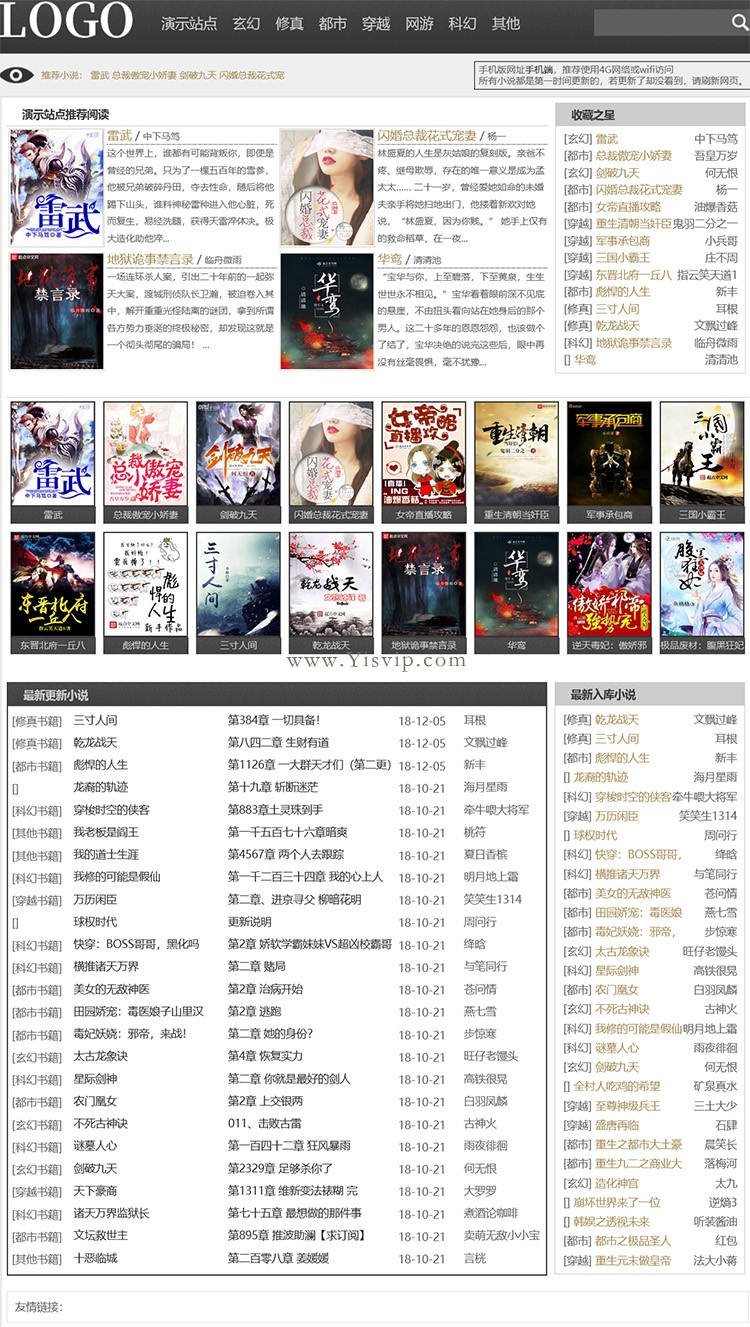Switch to the 修真 category
Image resolution: width=750 pixels, height=1327 pixels.
[x=289, y=23]
